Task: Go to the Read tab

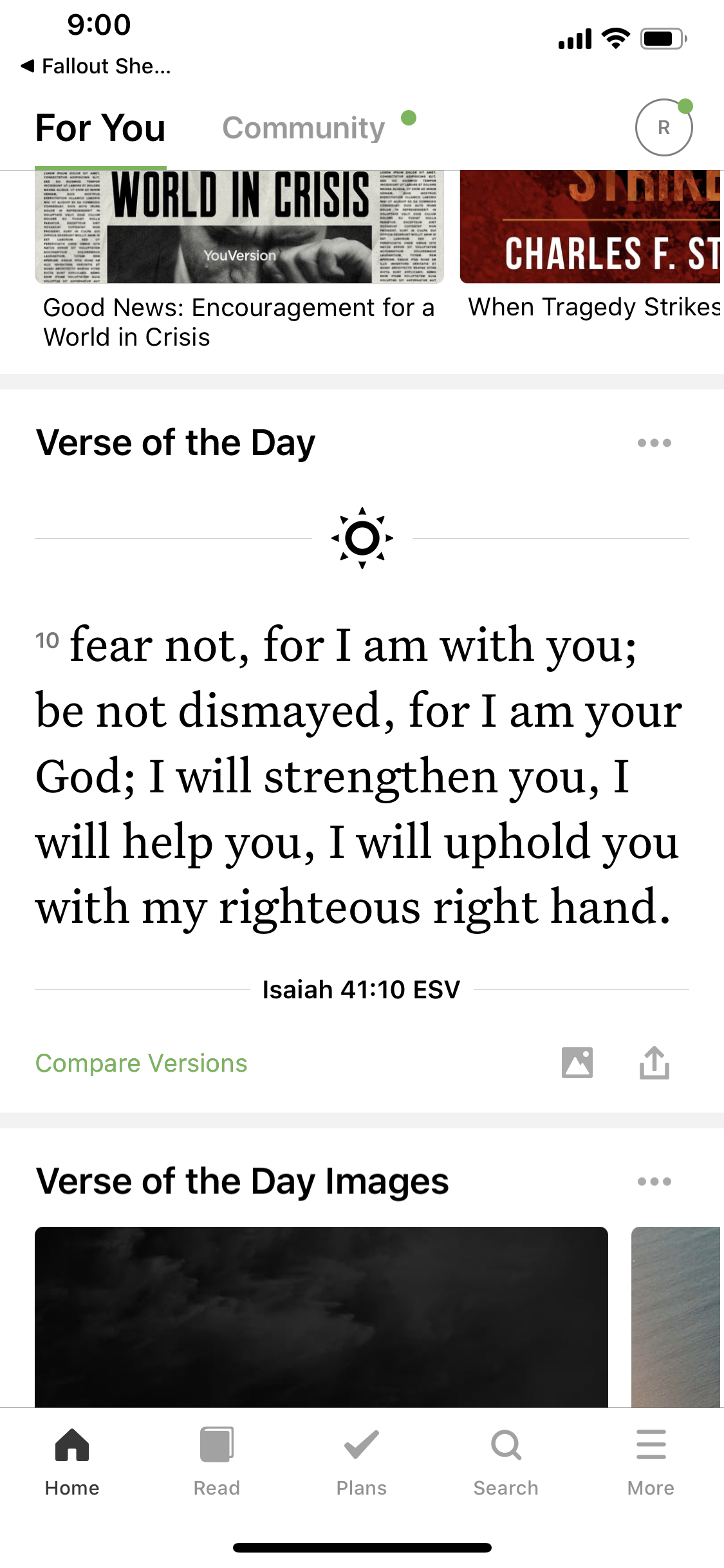Action: pyautogui.click(x=217, y=1461)
